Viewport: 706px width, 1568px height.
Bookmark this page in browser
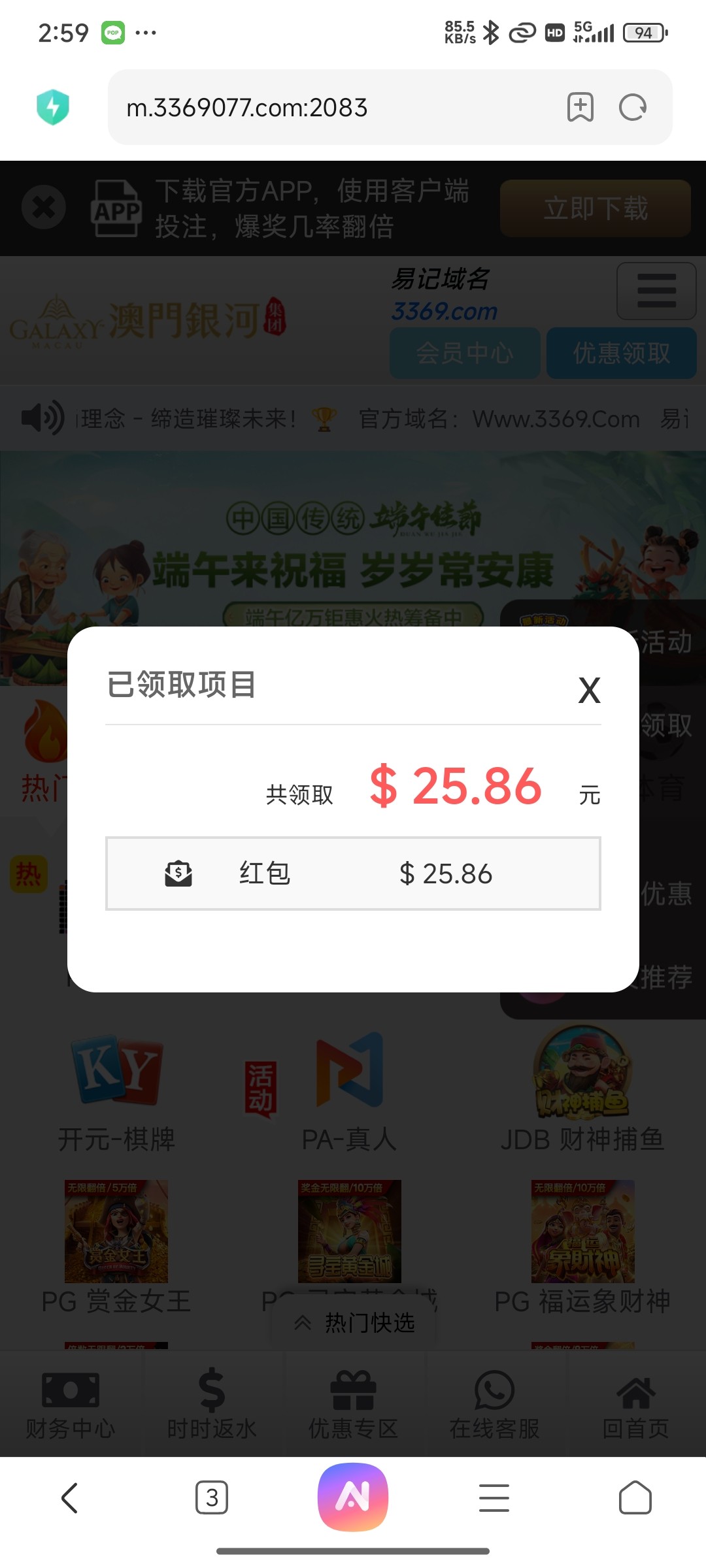(580, 107)
